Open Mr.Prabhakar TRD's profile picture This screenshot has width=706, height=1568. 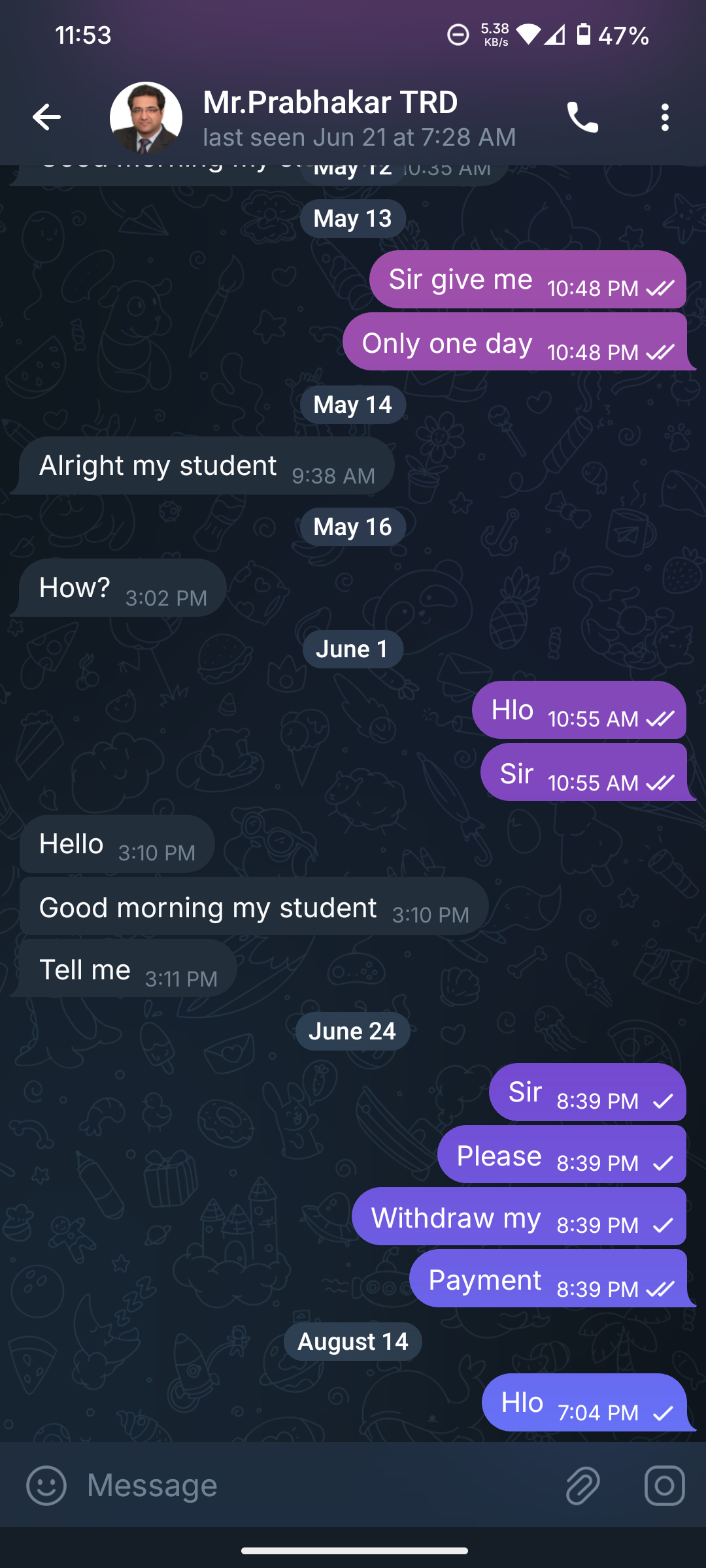(146, 118)
